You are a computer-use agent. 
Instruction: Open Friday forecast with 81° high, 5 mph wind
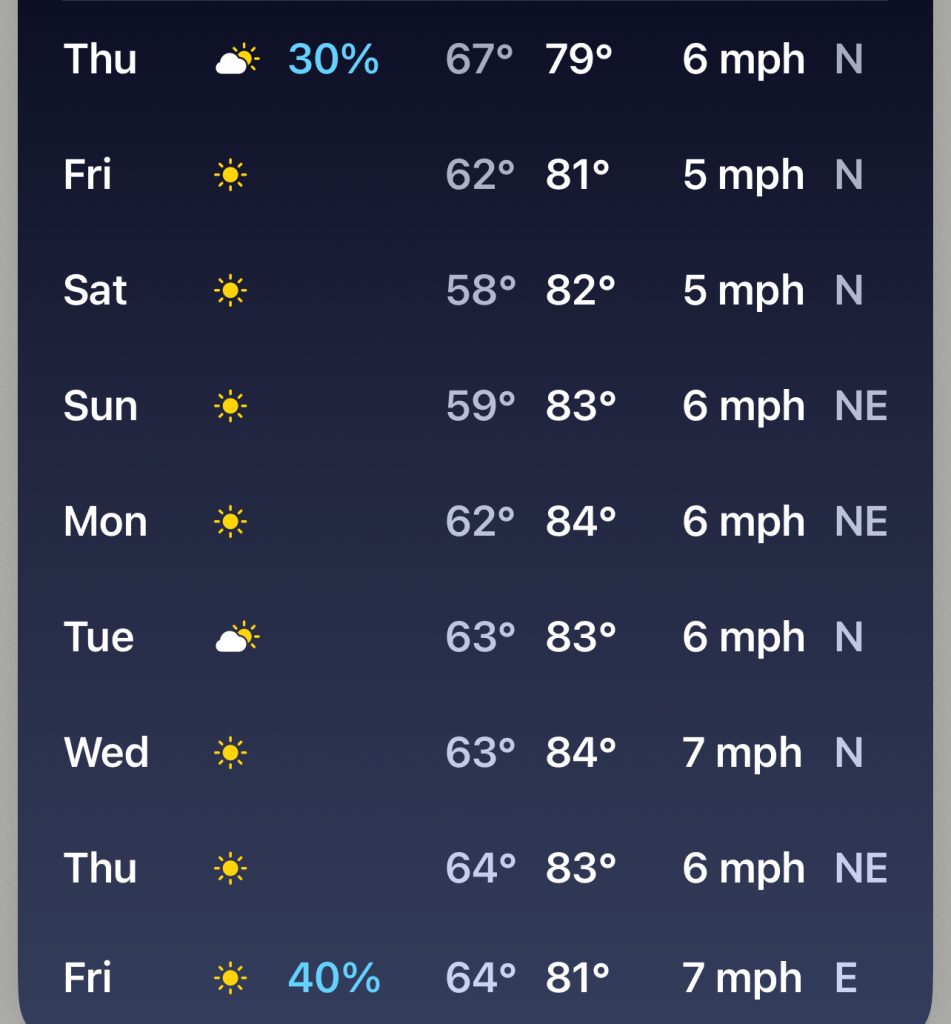point(475,175)
